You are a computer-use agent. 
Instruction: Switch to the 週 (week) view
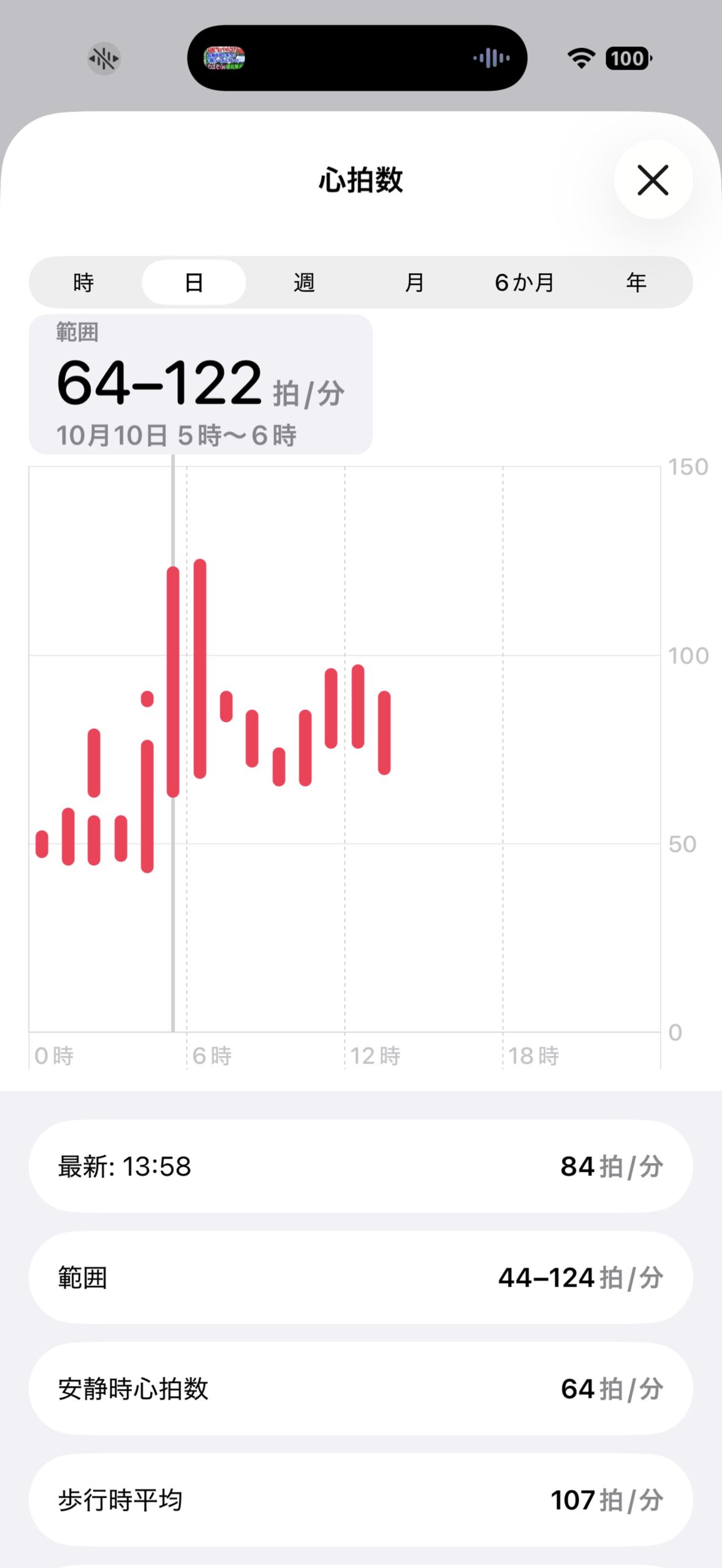304,282
